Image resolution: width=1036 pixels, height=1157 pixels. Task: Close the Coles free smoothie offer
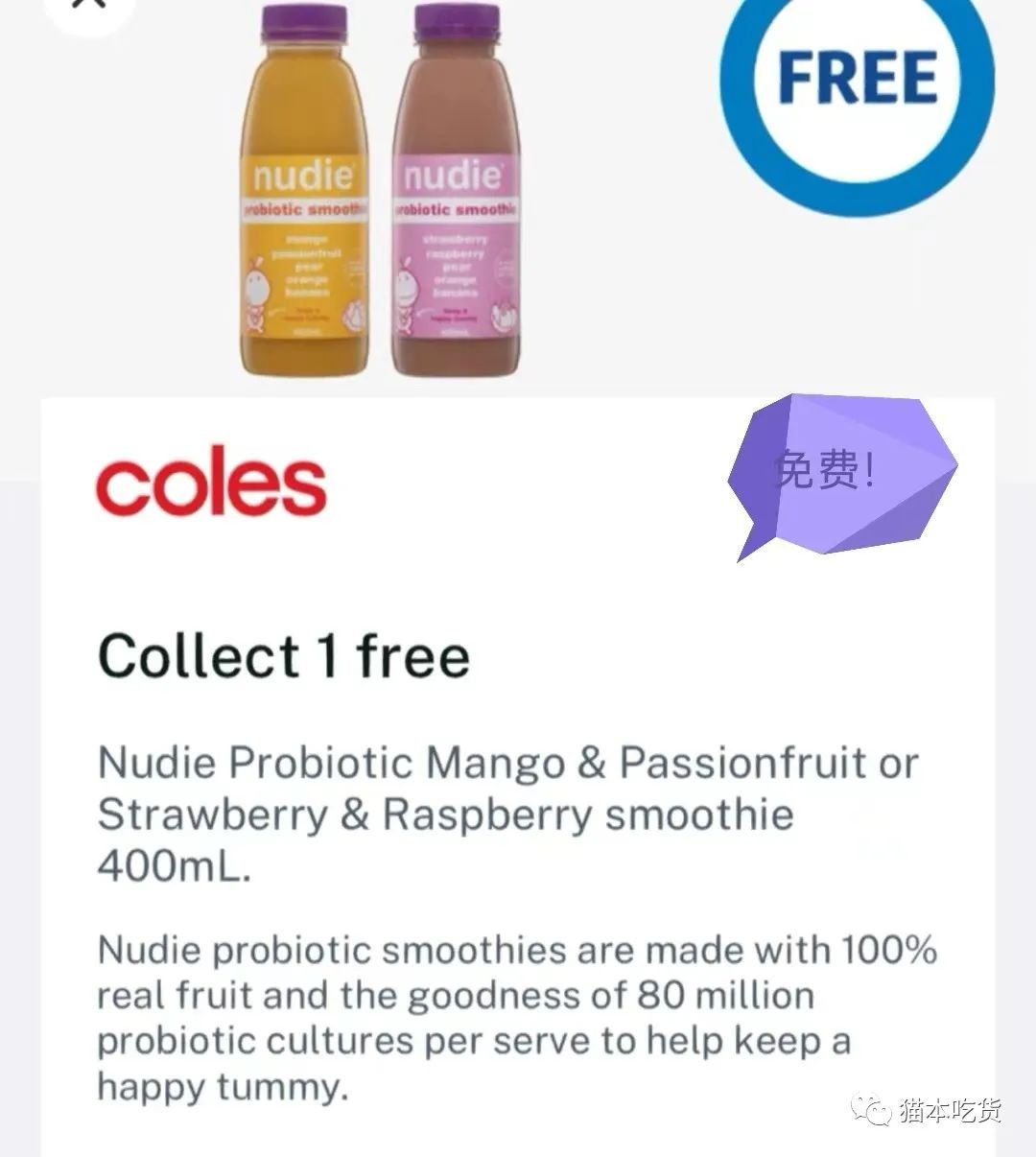point(88,6)
